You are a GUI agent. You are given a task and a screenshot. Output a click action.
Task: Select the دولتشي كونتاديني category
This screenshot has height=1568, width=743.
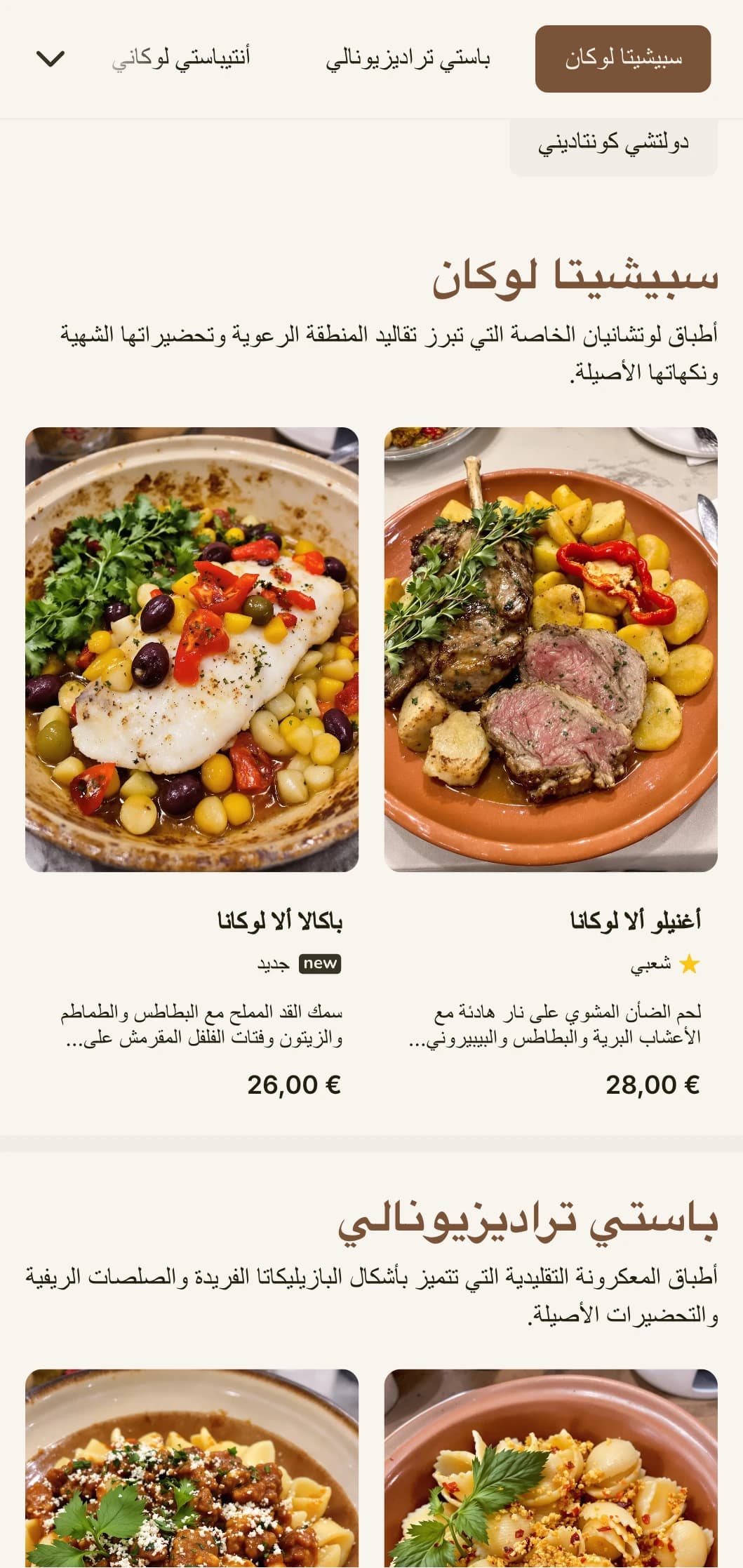613,144
